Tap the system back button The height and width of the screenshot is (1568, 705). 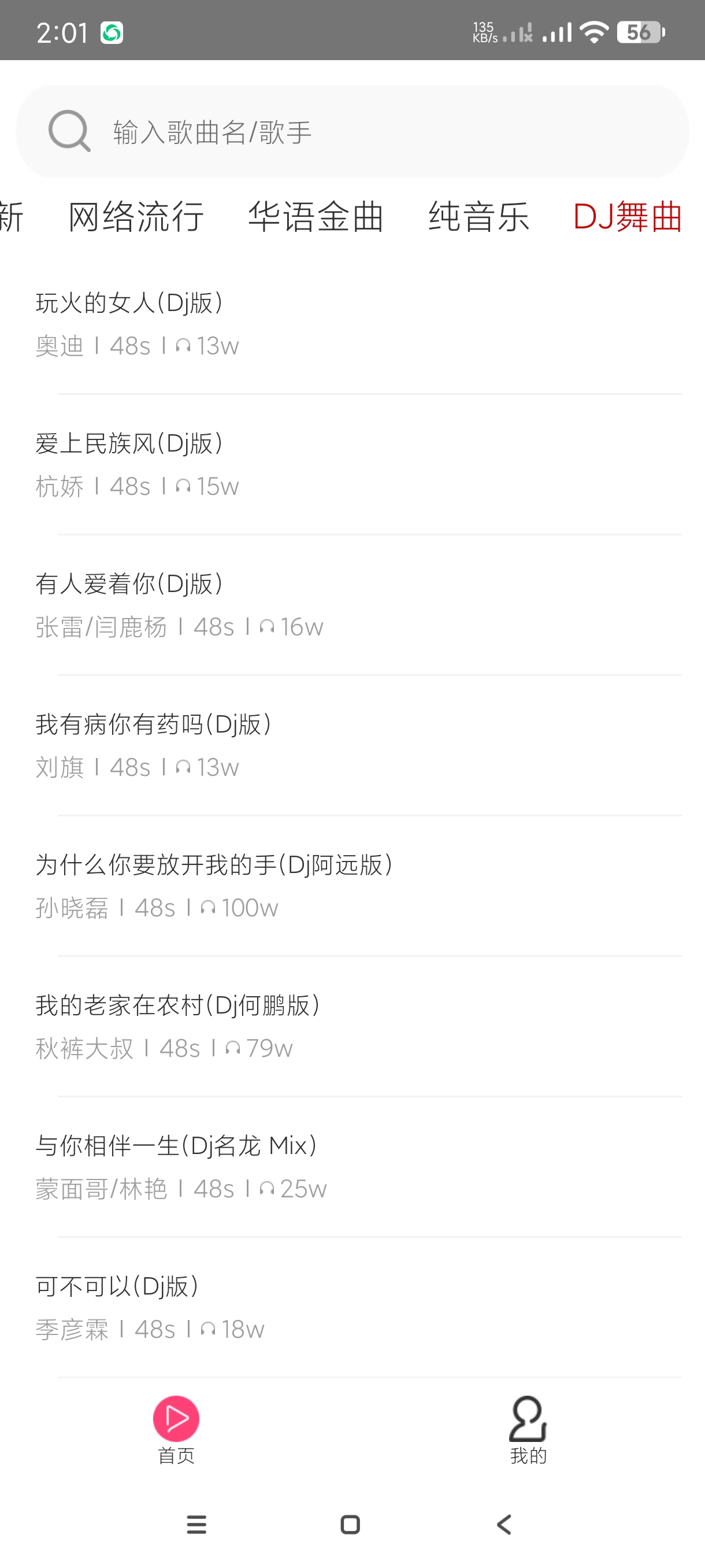pos(504,1525)
